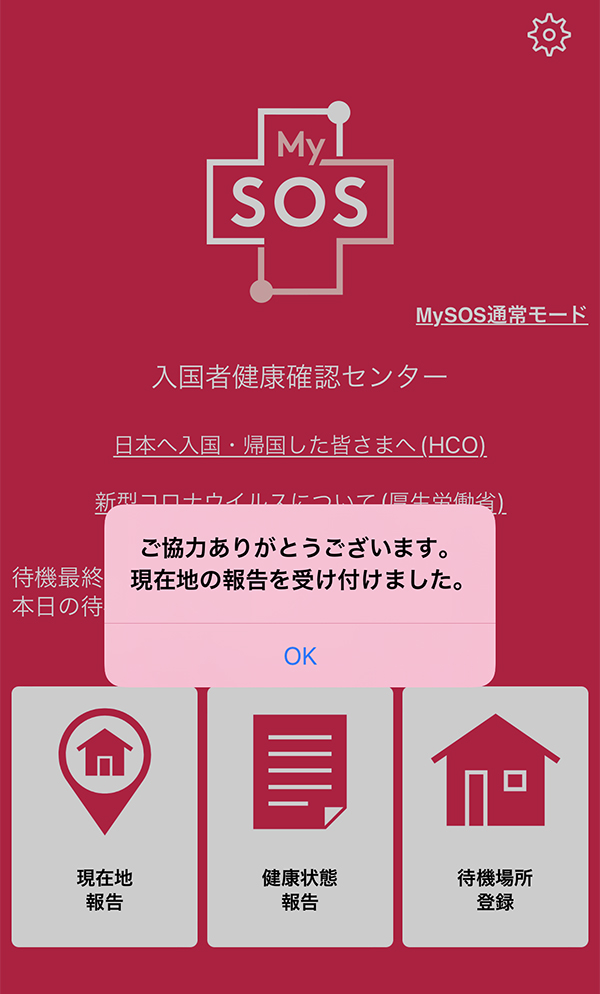Open the 現在地報告 tile

pyautogui.click(x=105, y=816)
